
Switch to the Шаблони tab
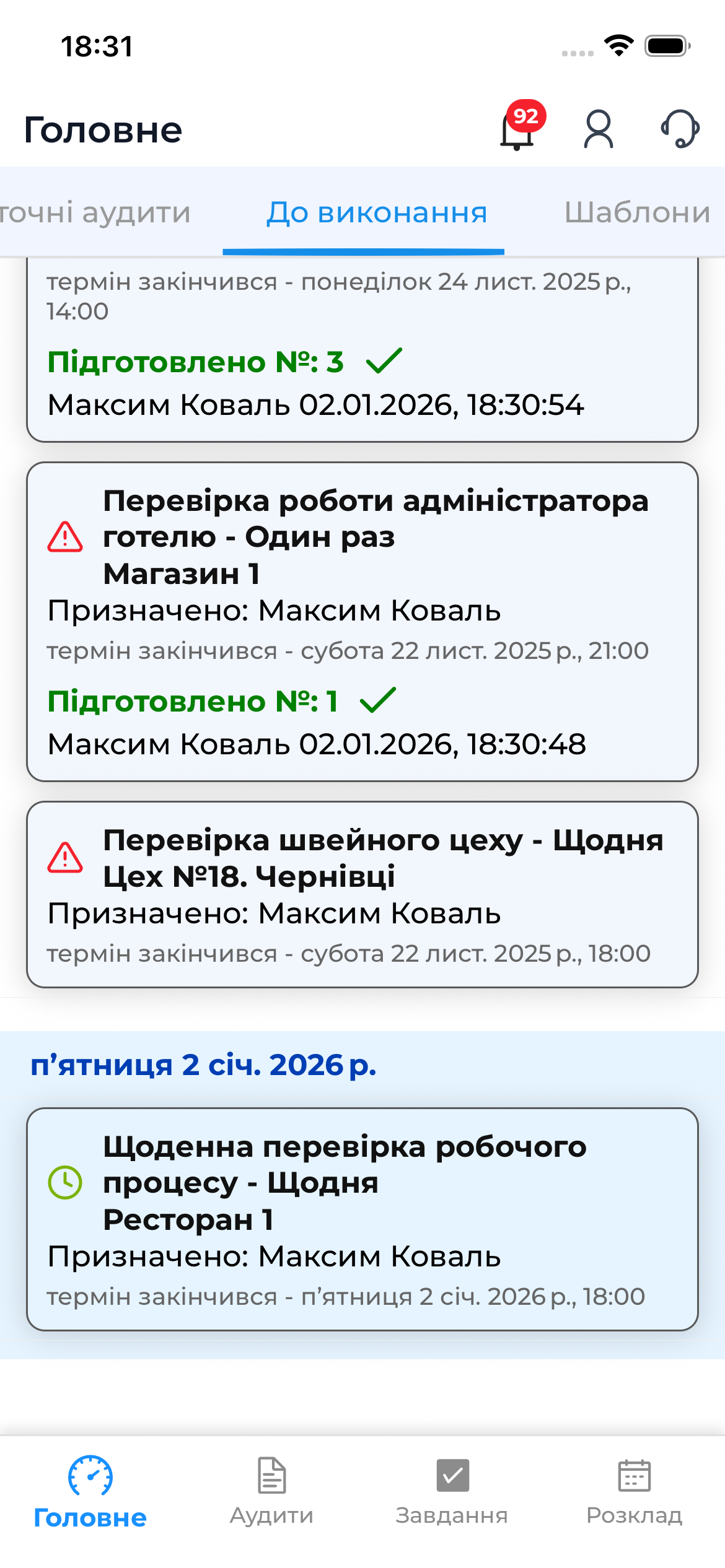(637, 212)
